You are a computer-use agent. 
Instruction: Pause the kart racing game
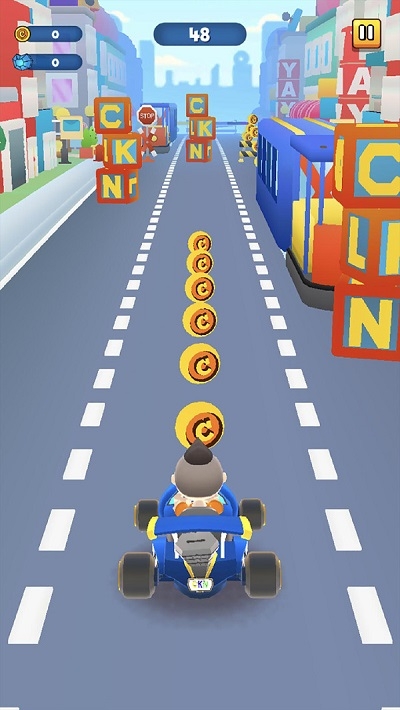(366, 33)
